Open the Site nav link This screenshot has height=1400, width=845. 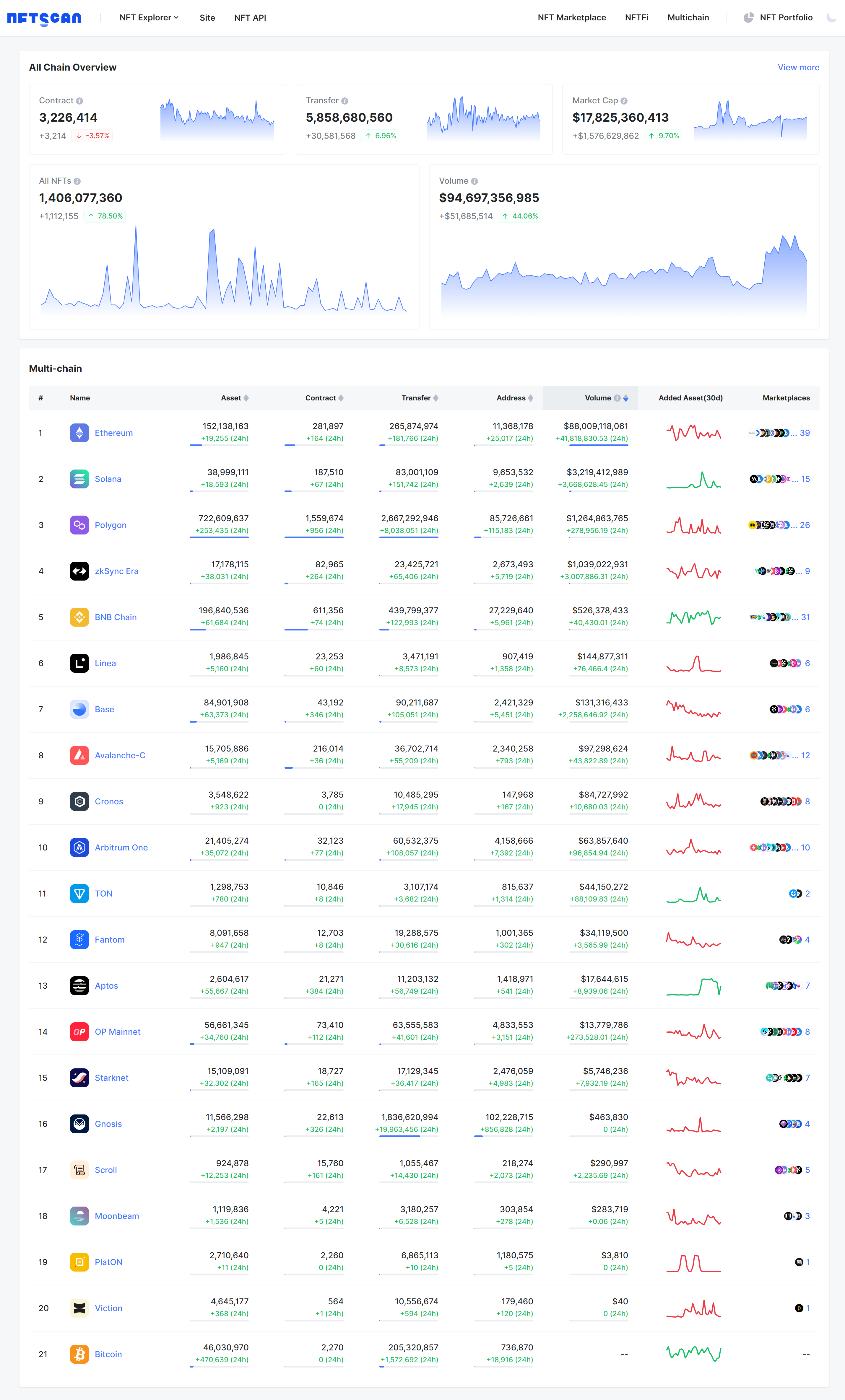click(x=207, y=18)
